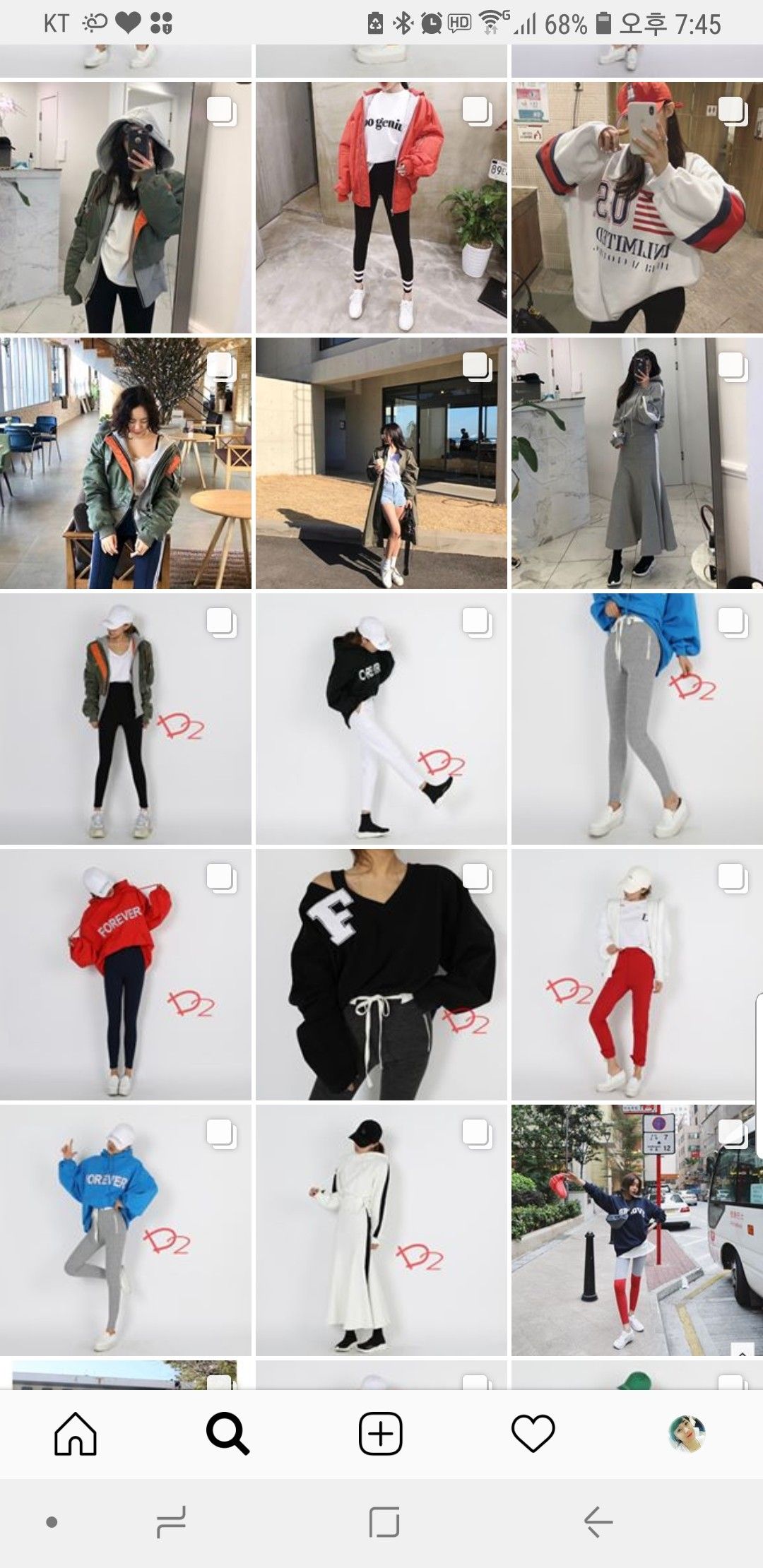
Task: Open the activity heart tab
Action: pos(533,1434)
